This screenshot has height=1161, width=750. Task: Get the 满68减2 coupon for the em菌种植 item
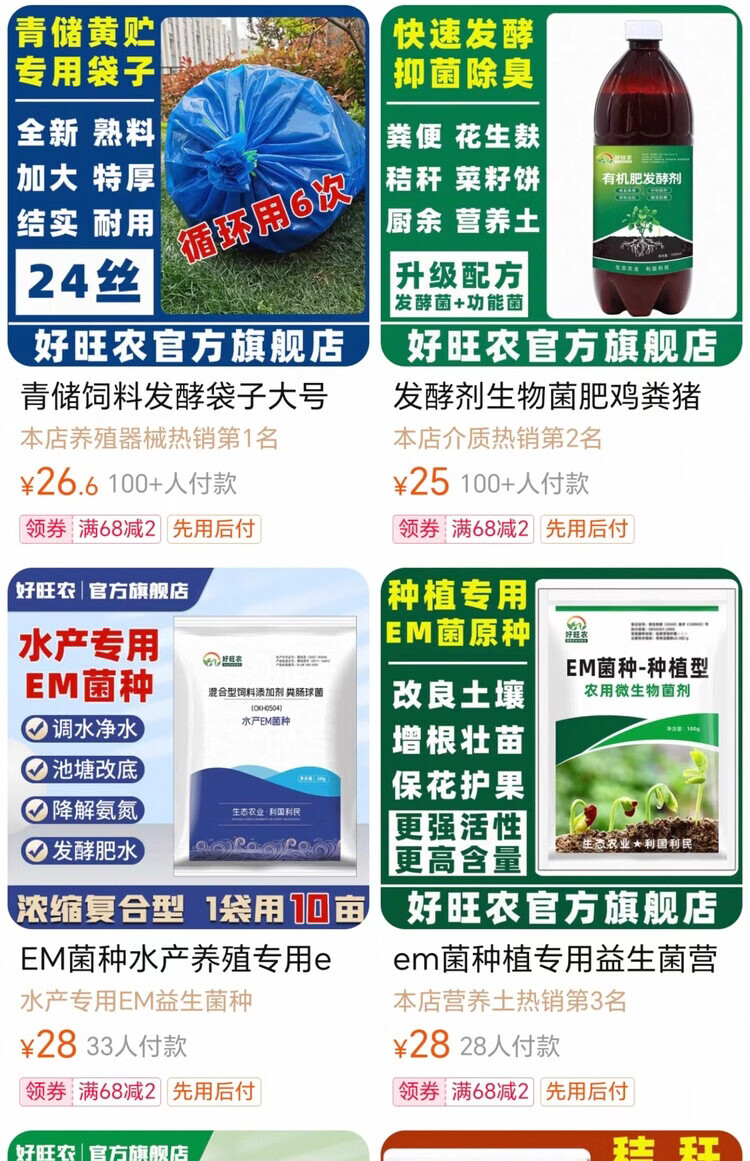point(463,1091)
